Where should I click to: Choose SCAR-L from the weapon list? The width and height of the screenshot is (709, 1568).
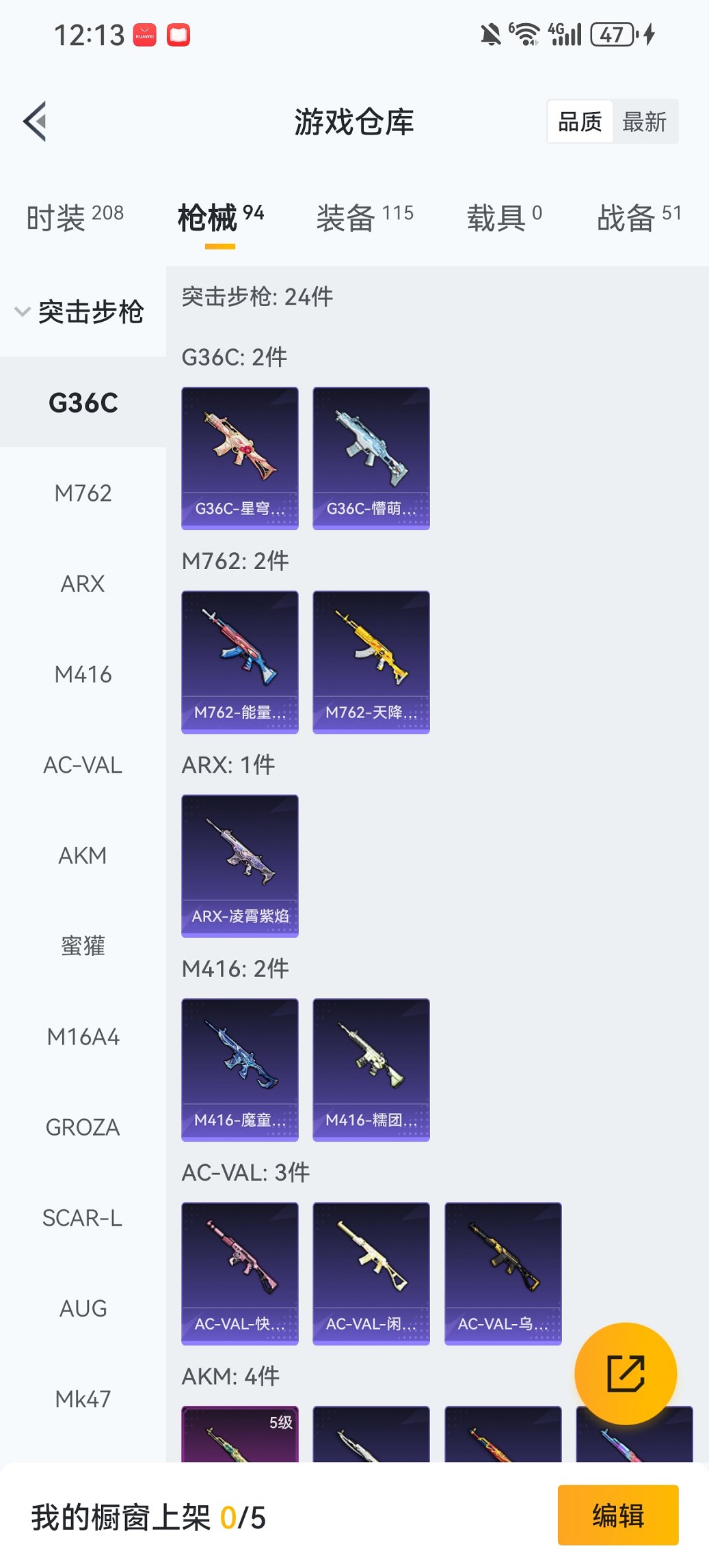coord(83,1218)
